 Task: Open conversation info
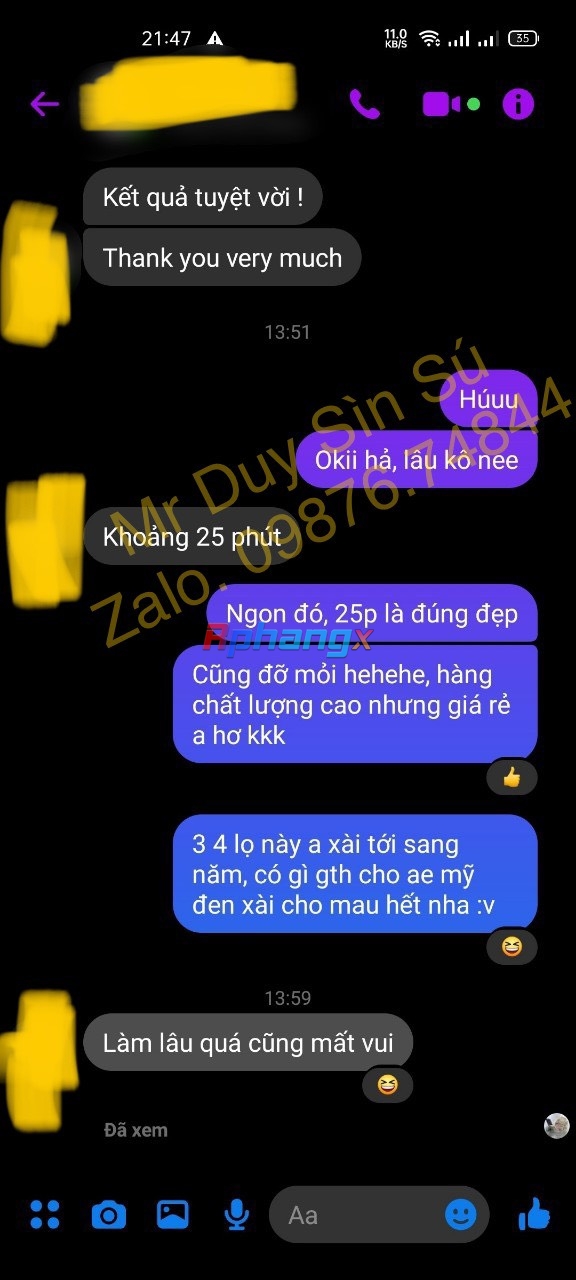tap(518, 104)
